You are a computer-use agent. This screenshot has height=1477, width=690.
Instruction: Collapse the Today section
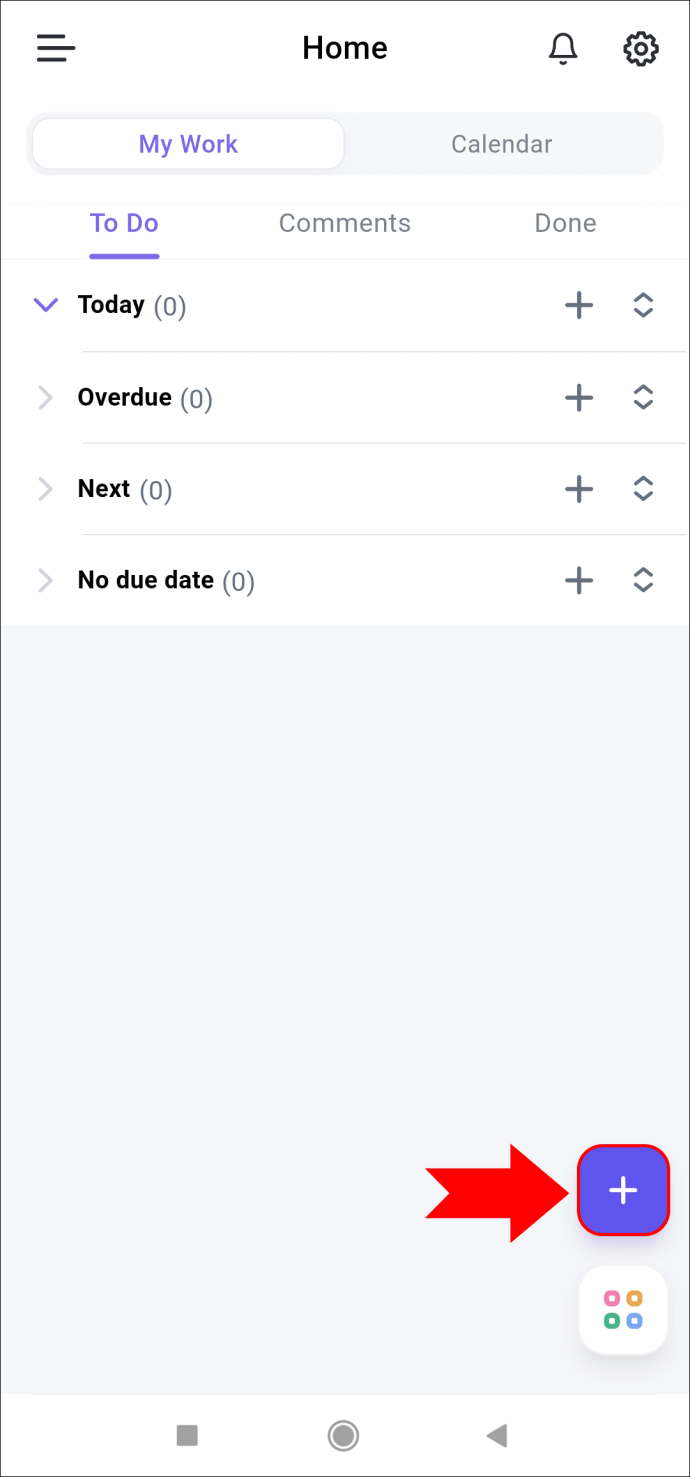point(46,305)
